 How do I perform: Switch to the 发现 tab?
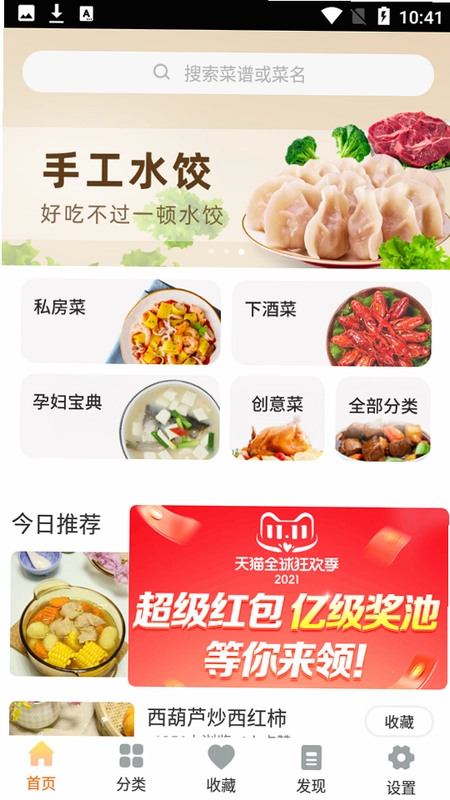tap(311, 768)
